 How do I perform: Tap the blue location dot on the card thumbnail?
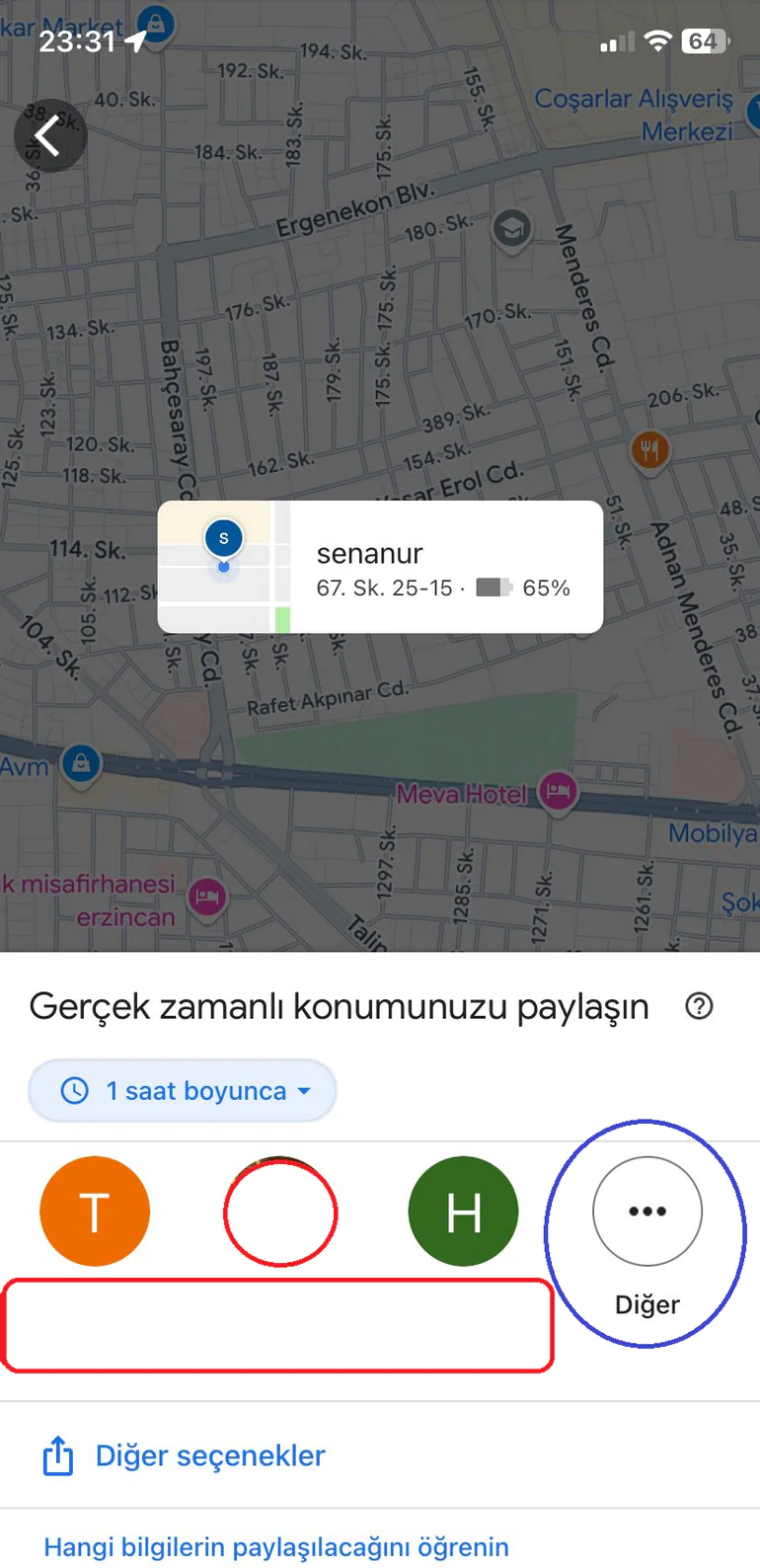pyautogui.click(x=224, y=565)
